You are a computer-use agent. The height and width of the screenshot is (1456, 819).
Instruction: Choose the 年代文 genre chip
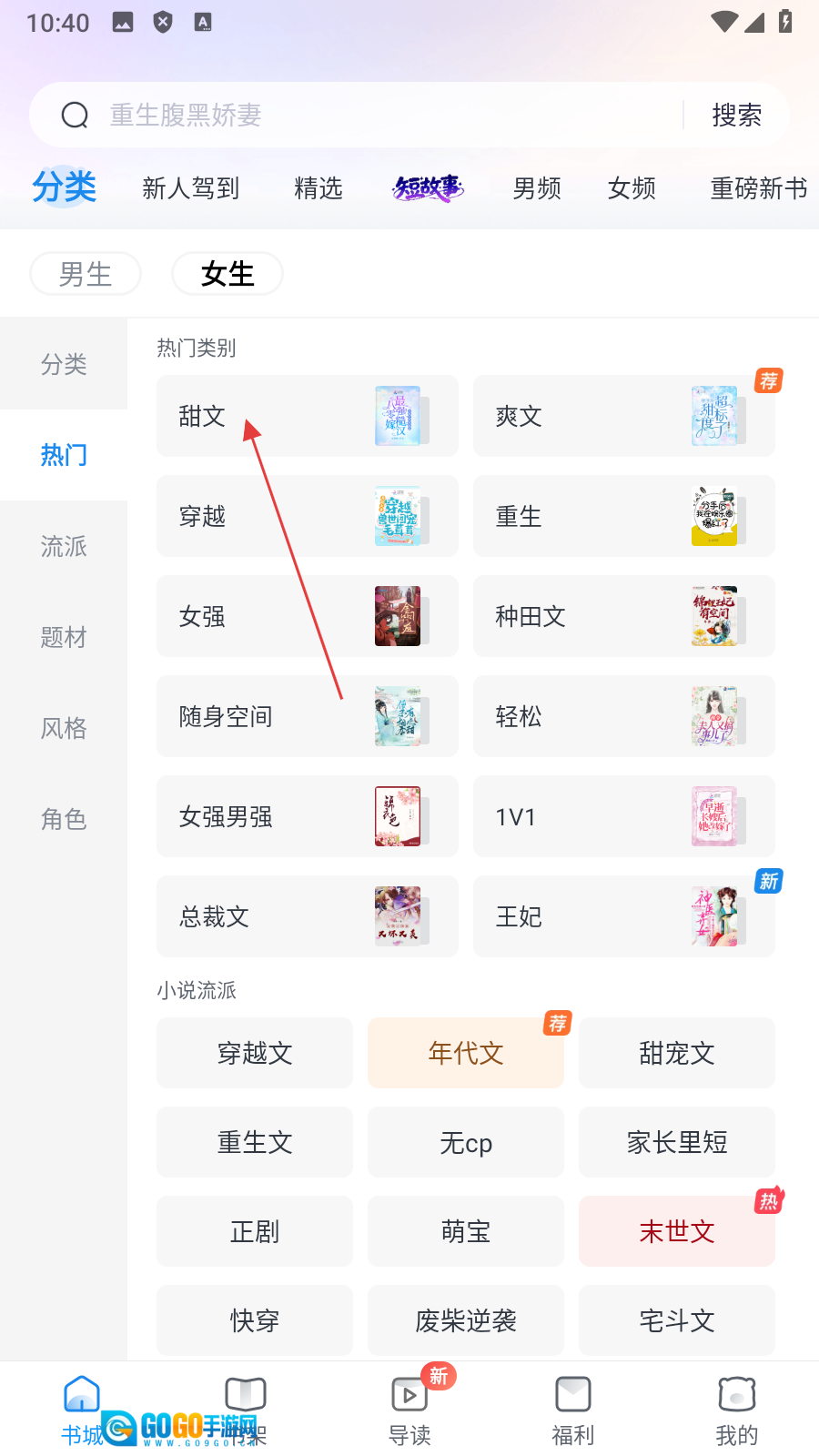coord(465,1053)
